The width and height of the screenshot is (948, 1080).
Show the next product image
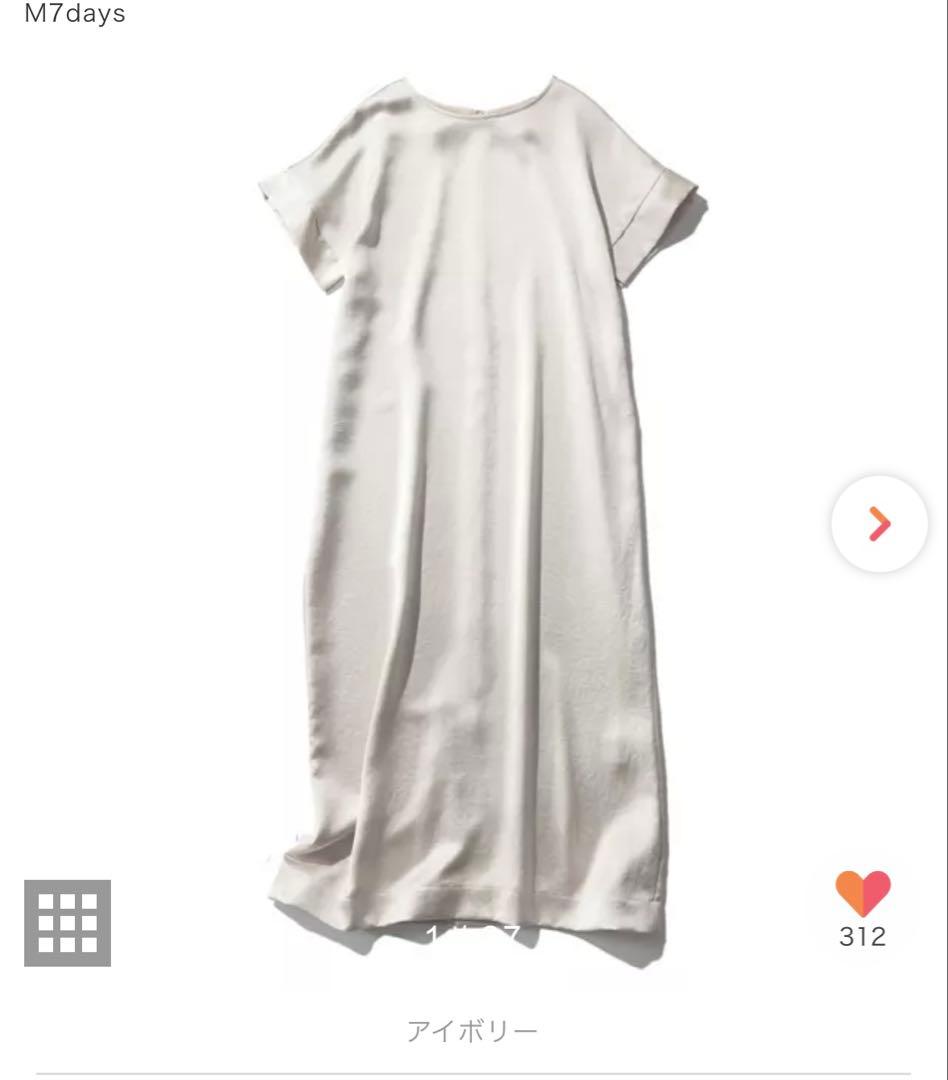879,523
